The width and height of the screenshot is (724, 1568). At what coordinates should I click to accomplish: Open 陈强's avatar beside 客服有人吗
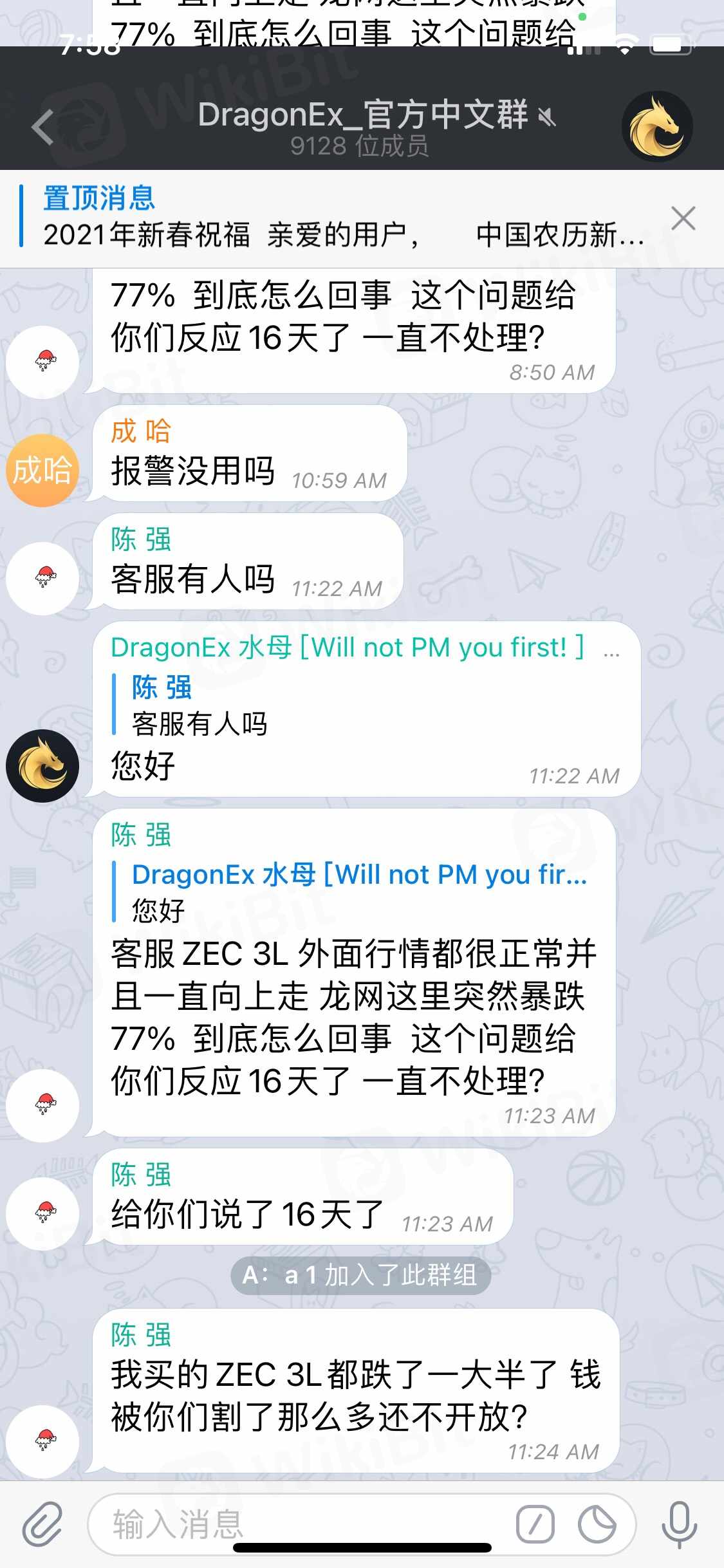[42, 578]
